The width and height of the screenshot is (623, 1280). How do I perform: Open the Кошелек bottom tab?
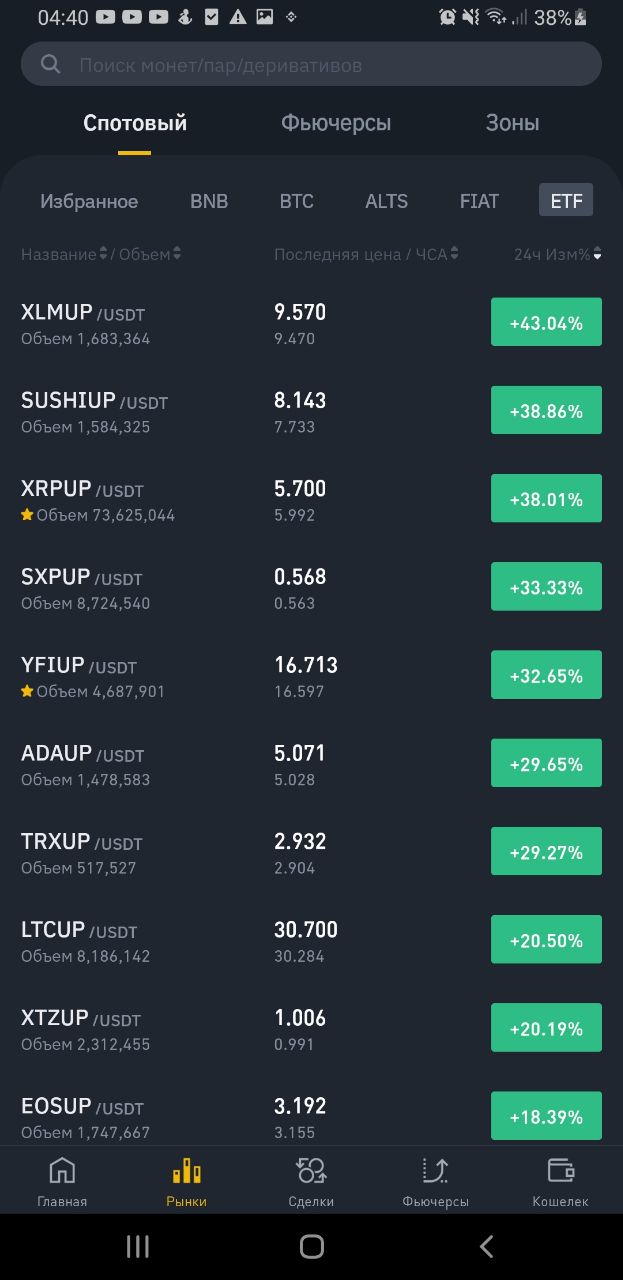(x=560, y=1182)
